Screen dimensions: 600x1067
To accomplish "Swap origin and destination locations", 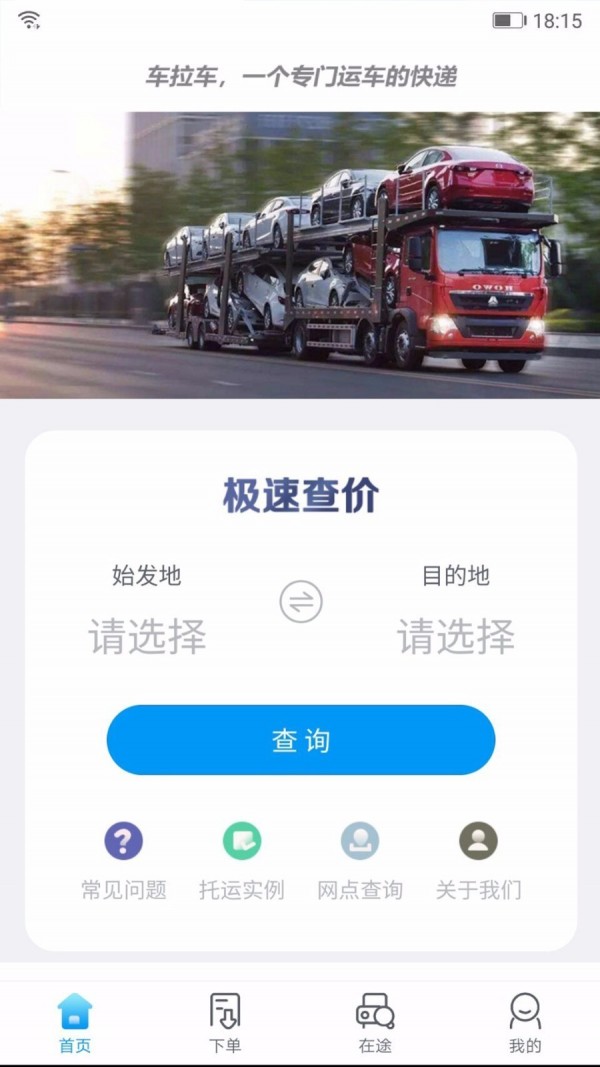I will click(301, 602).
